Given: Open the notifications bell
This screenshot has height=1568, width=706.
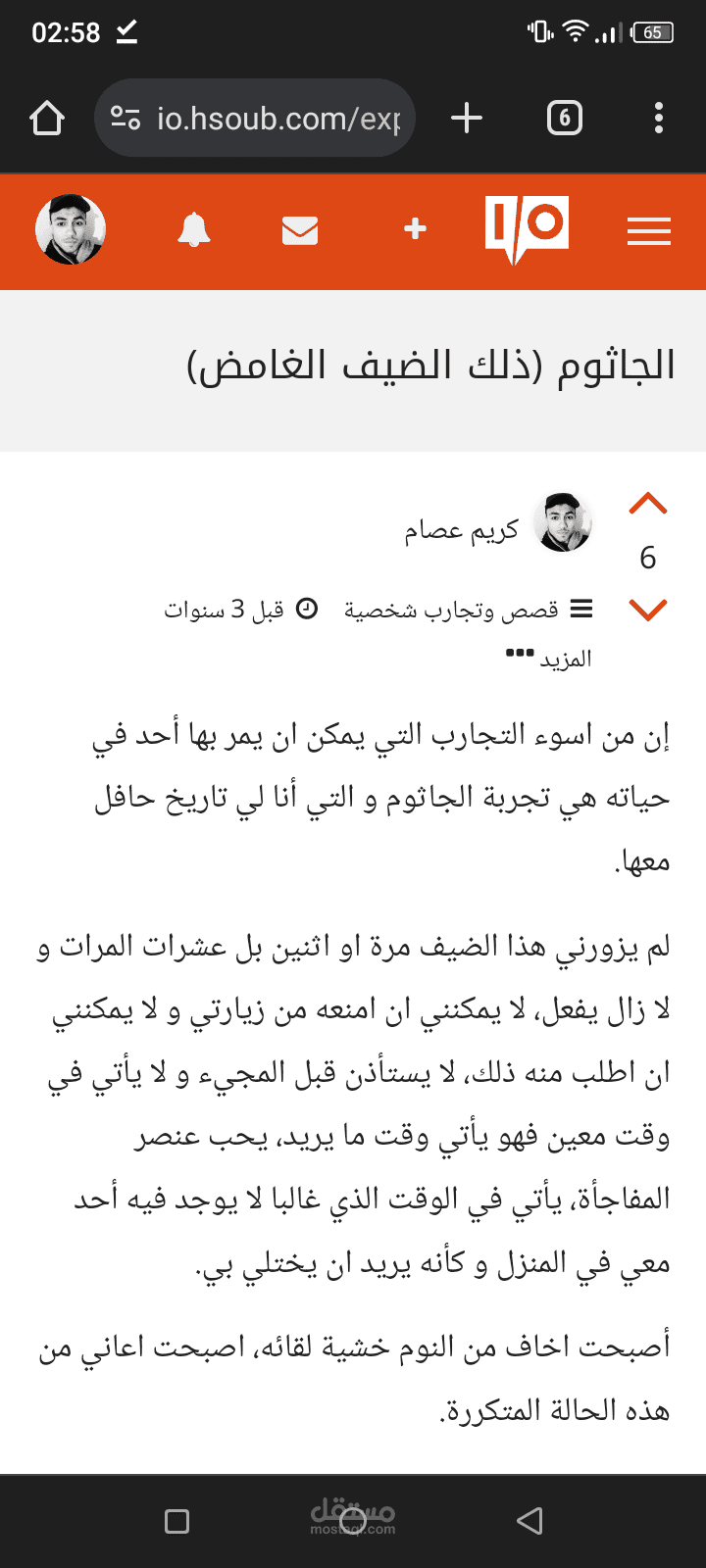Looking at the screenshot, I should [x=194, y=230].
